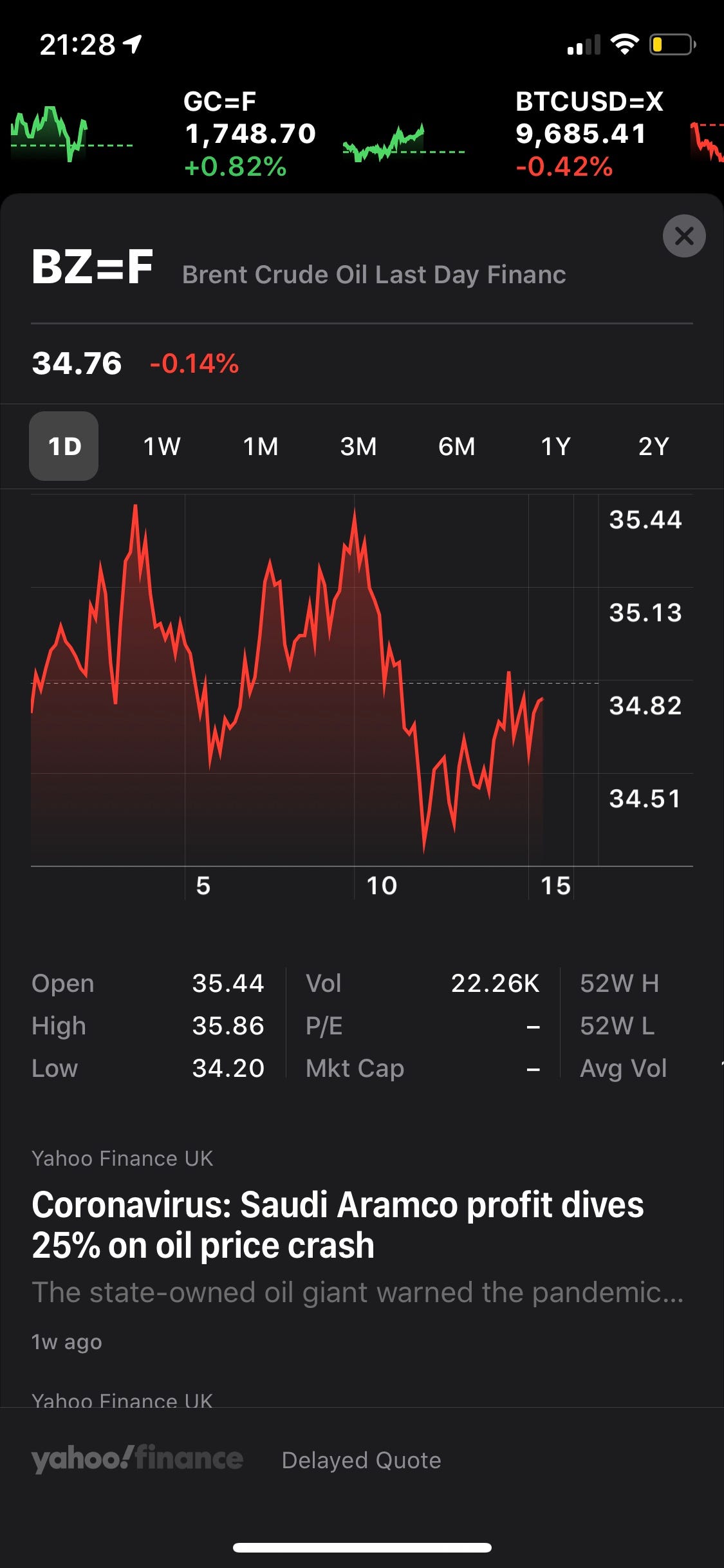724x1568 pixels.
Task: Select the 6M time range
Action: [457, 446]
